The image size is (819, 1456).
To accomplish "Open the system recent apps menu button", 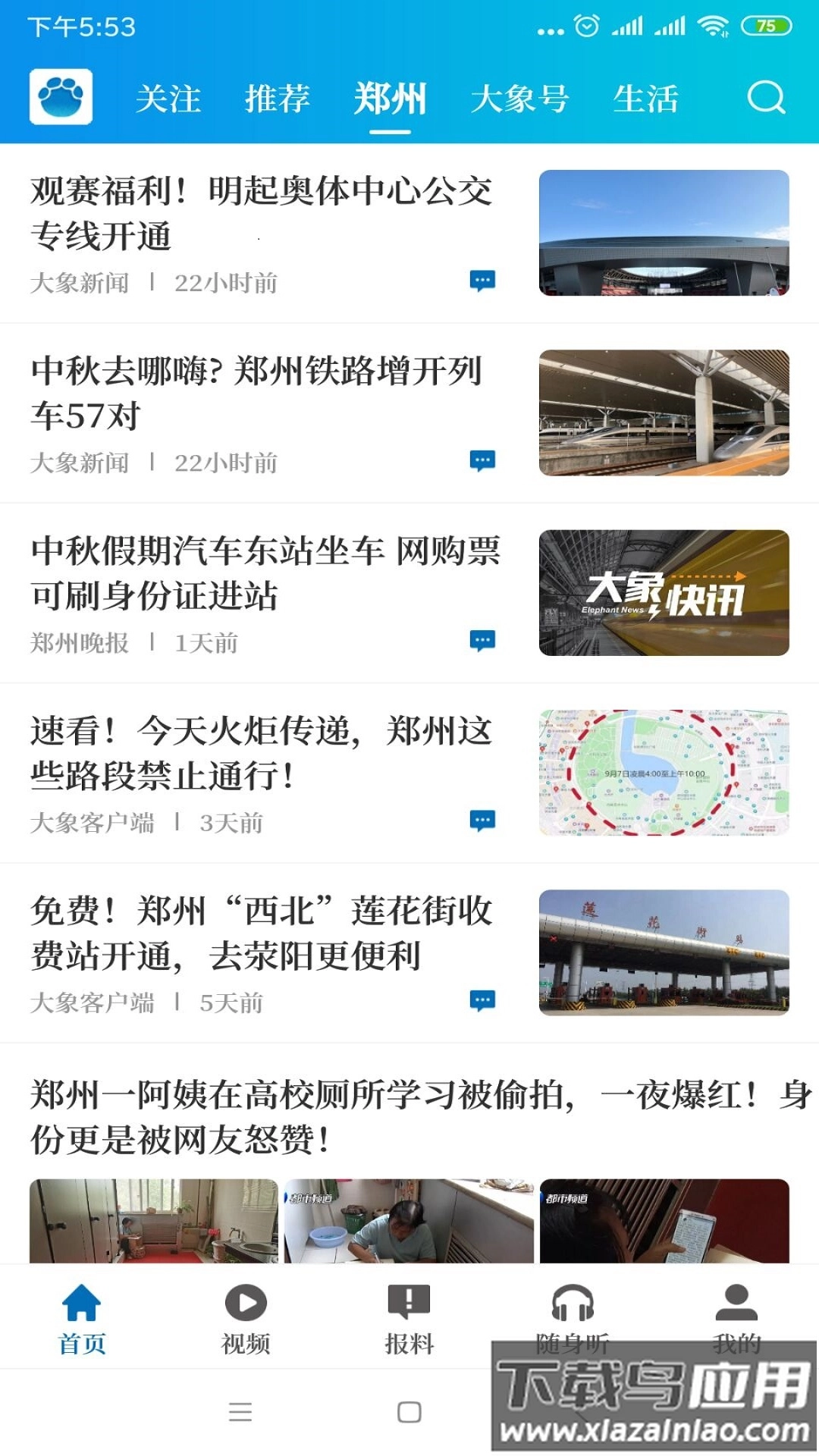I will 240,1412.
